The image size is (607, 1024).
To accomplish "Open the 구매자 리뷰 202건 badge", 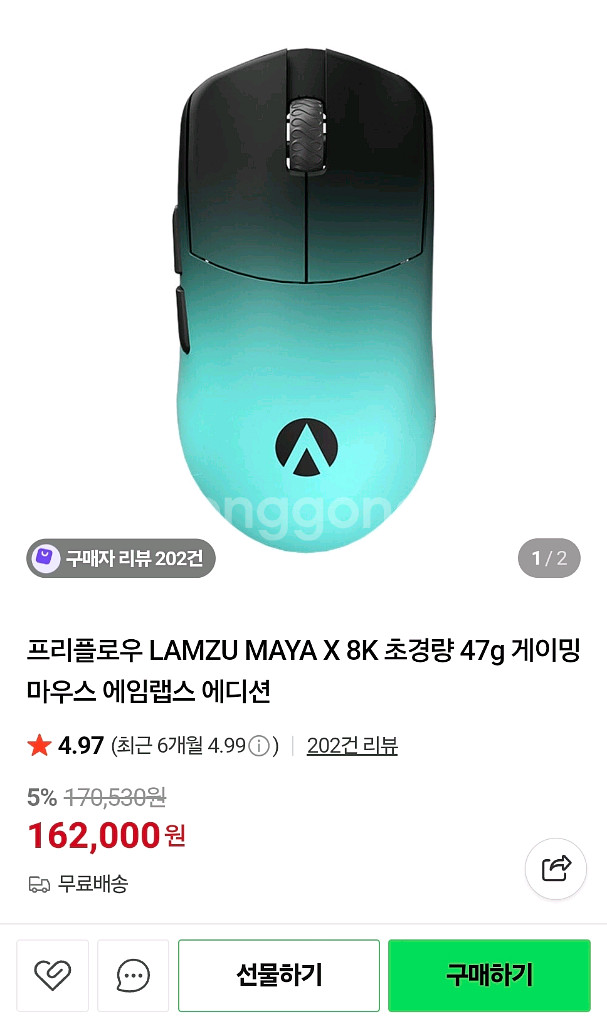I will tap(121, 558).
